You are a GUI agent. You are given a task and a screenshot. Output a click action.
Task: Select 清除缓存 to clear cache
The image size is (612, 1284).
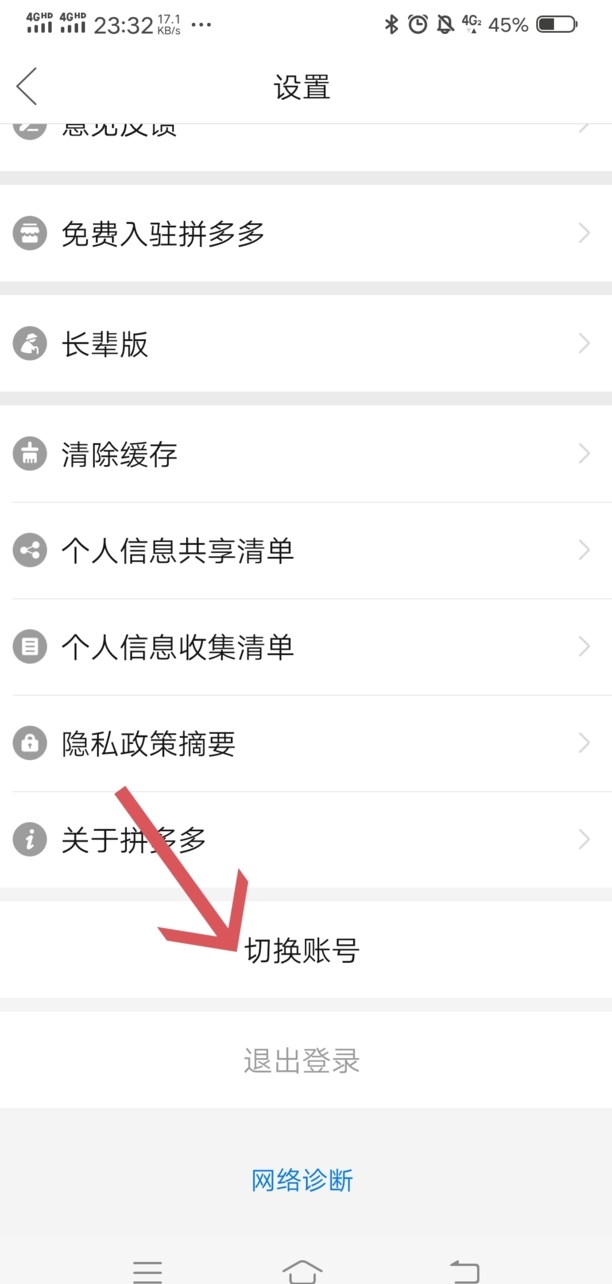[306, 455]
